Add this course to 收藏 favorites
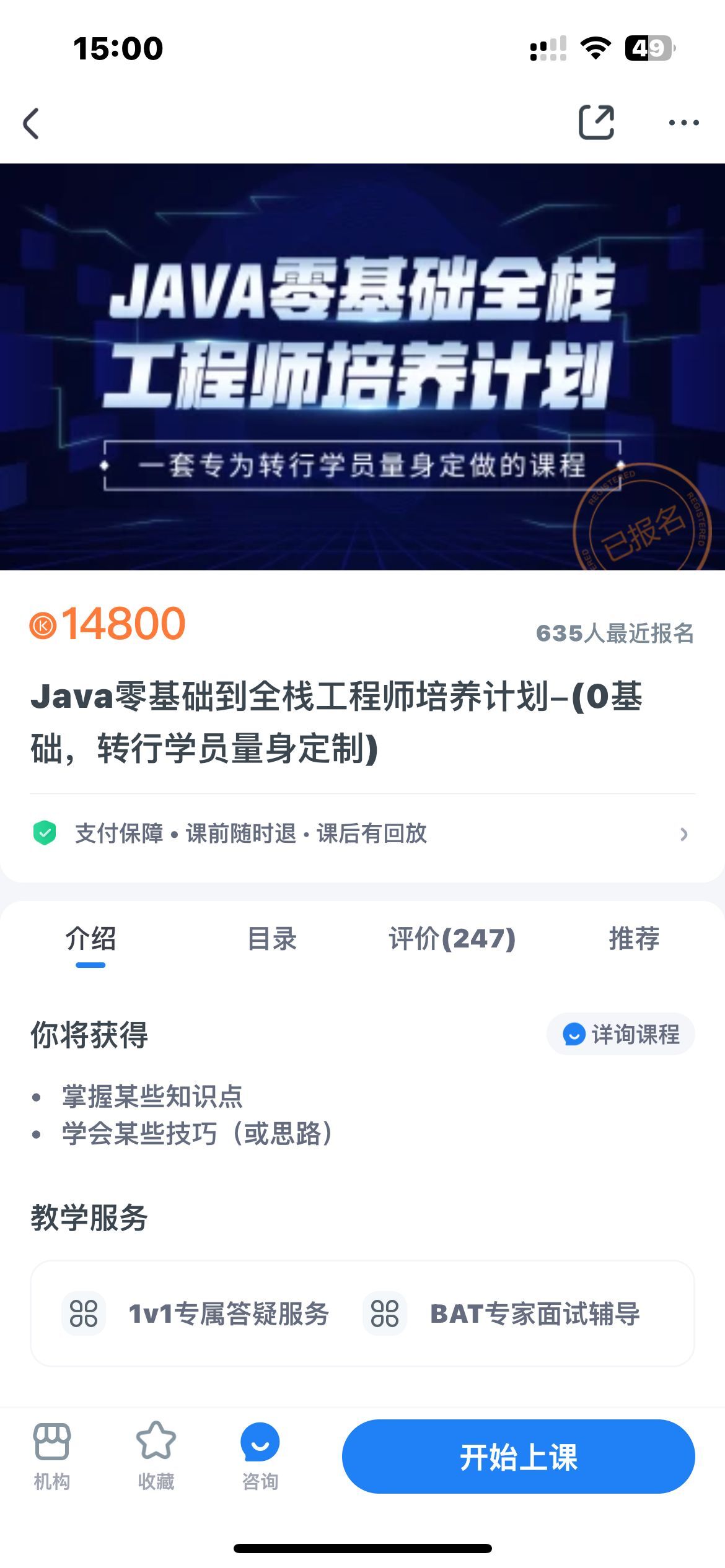 tap(156, 1455)
